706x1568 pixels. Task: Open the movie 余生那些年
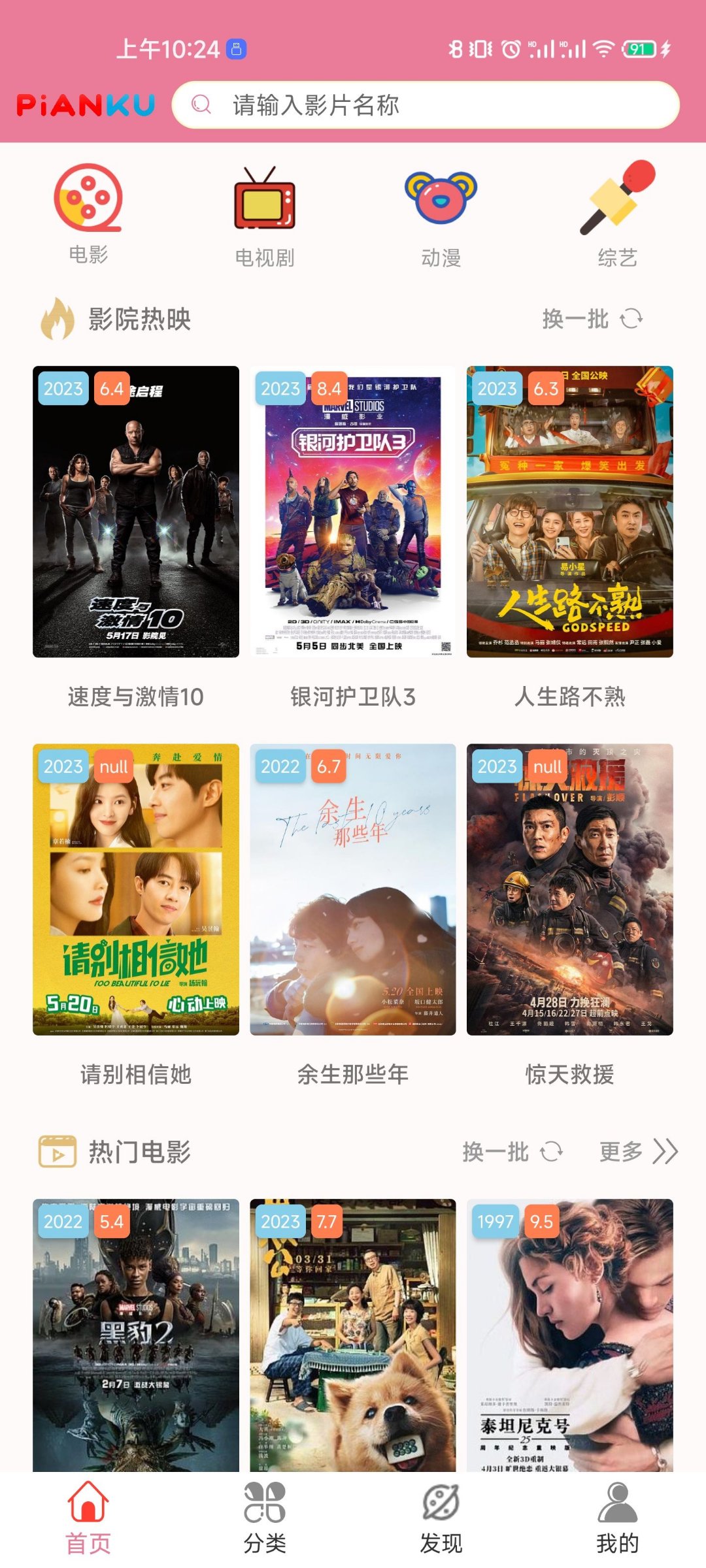pyautogui.click(x=353, y=889)
